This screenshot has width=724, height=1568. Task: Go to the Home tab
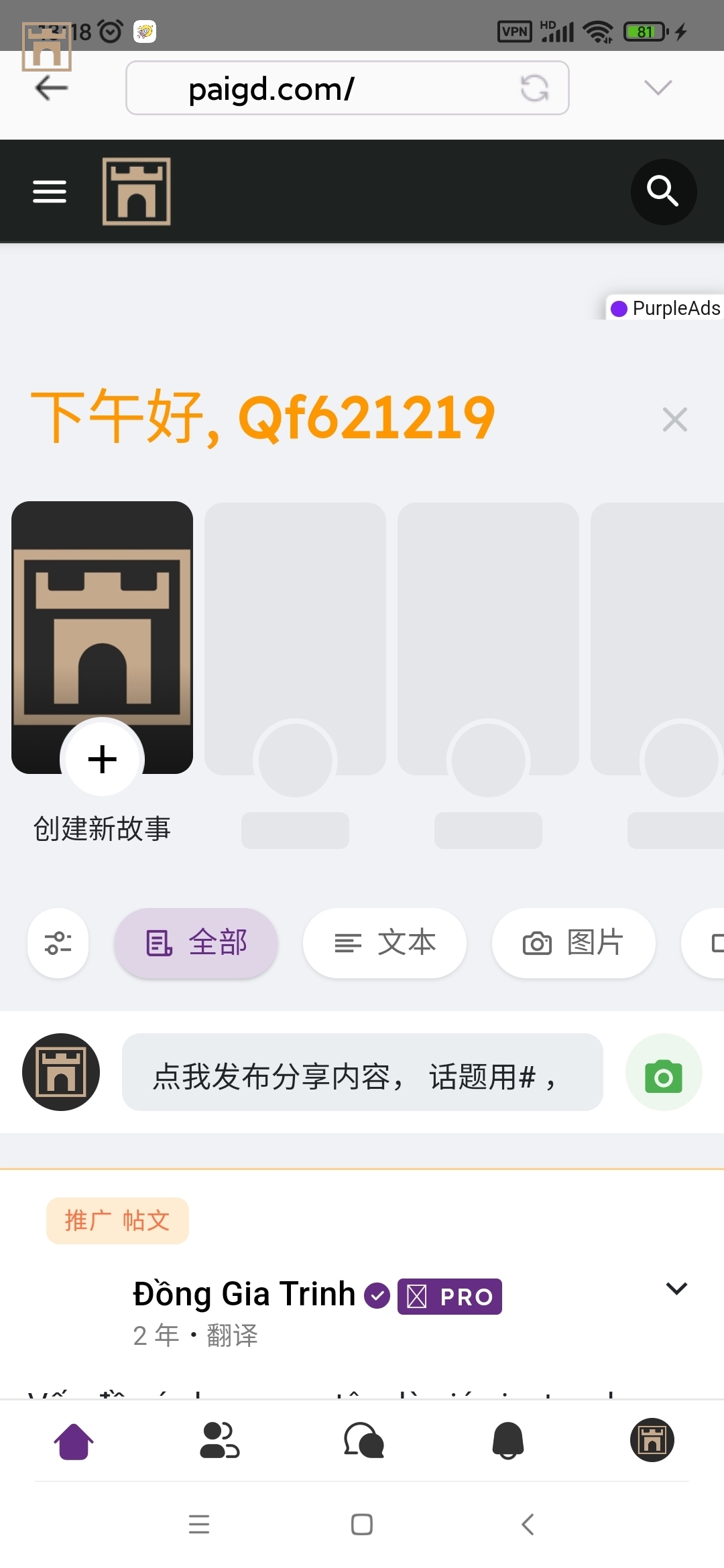coord(74,1441)
